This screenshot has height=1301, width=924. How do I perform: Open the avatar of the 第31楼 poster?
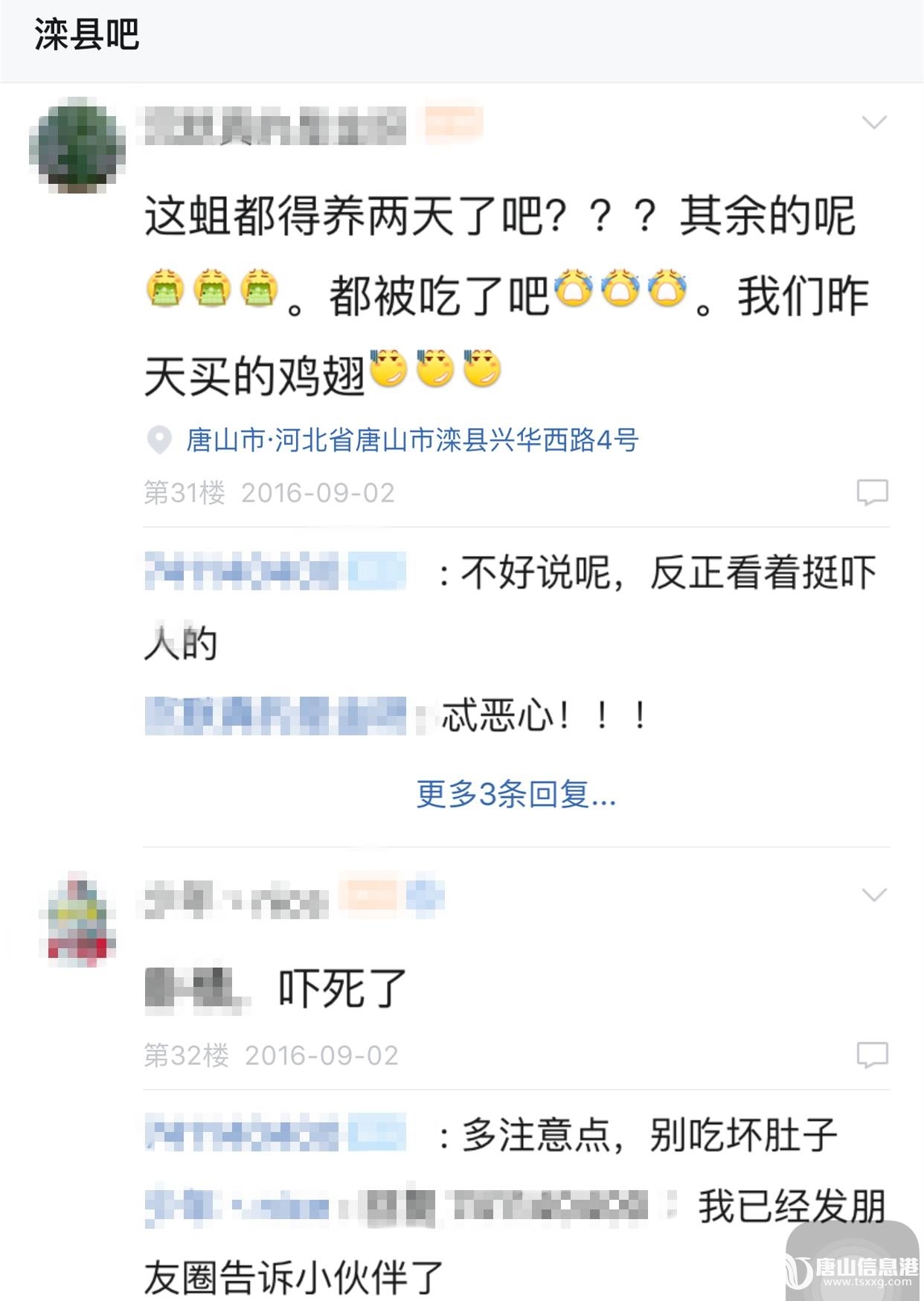[x=77, y=147]
